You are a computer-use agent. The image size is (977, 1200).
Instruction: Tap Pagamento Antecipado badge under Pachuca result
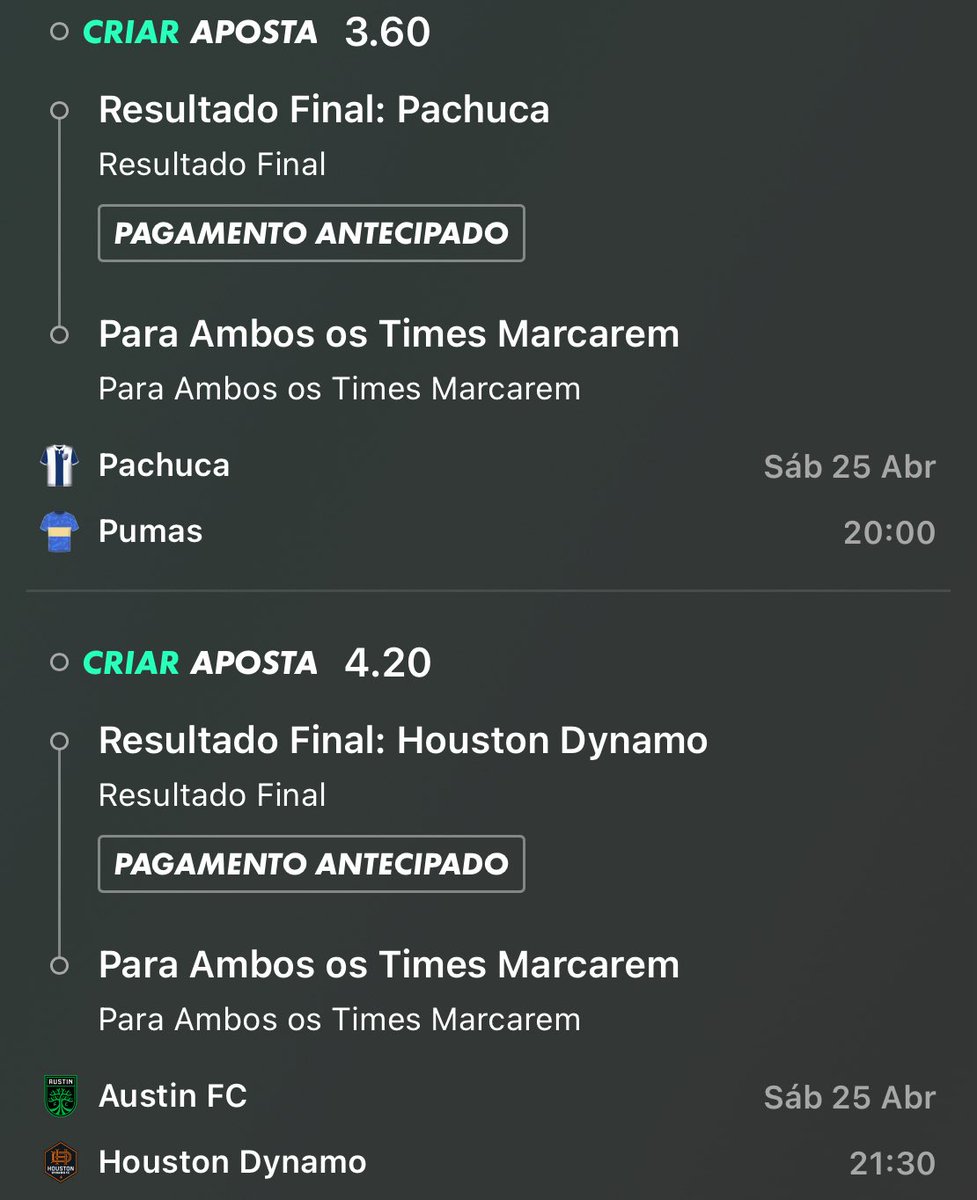[x=311, y=233]
